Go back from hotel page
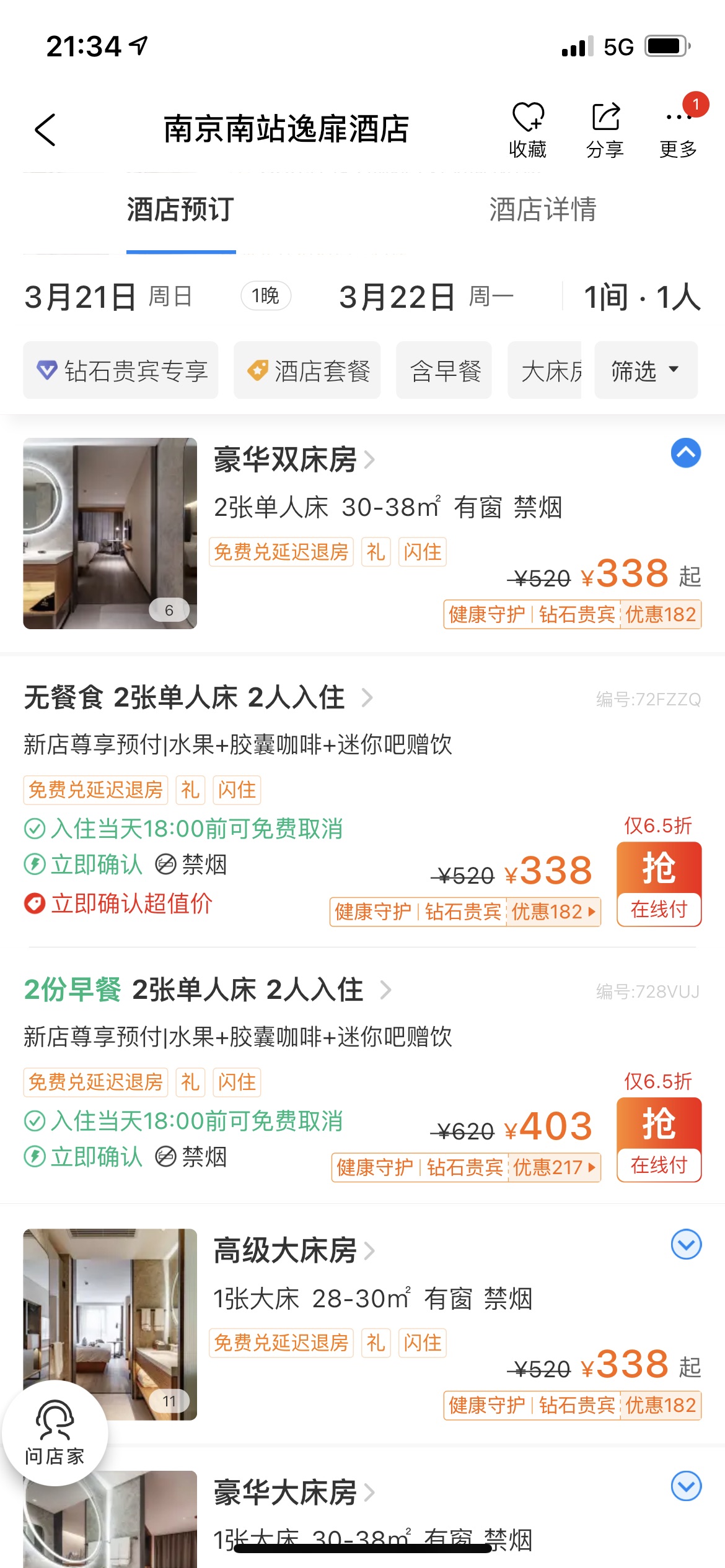The image size is (725, 1568). 45,130
